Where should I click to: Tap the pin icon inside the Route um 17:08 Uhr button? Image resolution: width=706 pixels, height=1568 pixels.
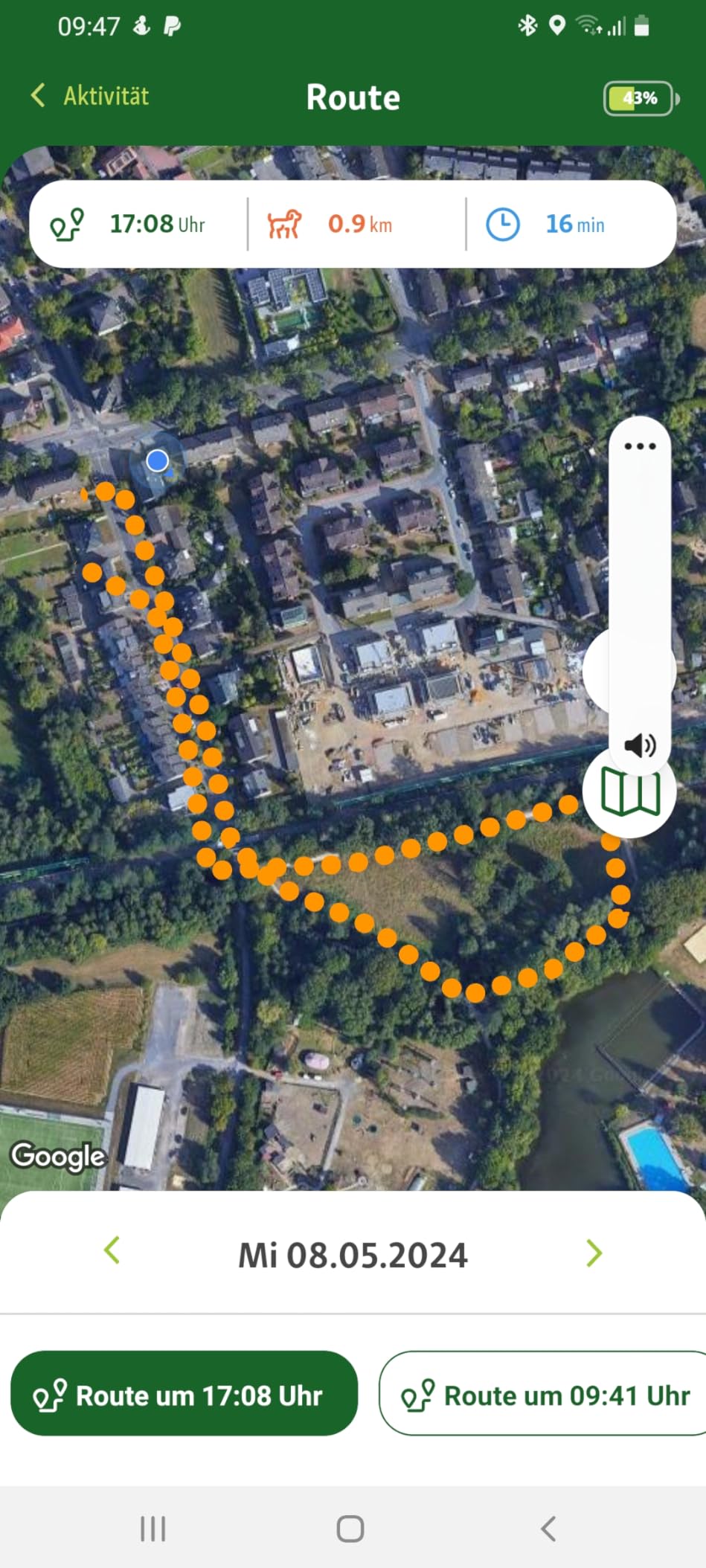pyautogui.click(x=51, y=1394)
